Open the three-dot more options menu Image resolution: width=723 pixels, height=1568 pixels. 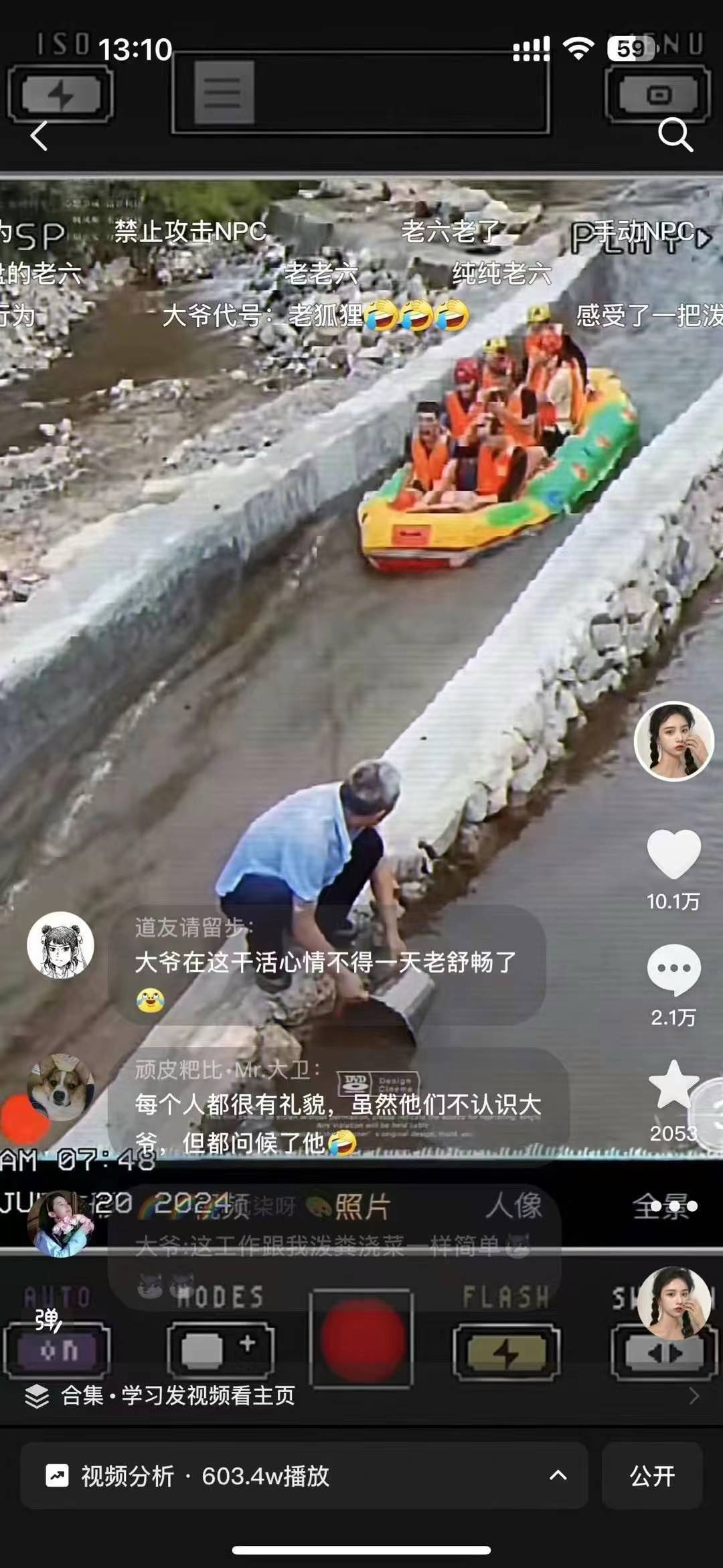[673, 1206]
